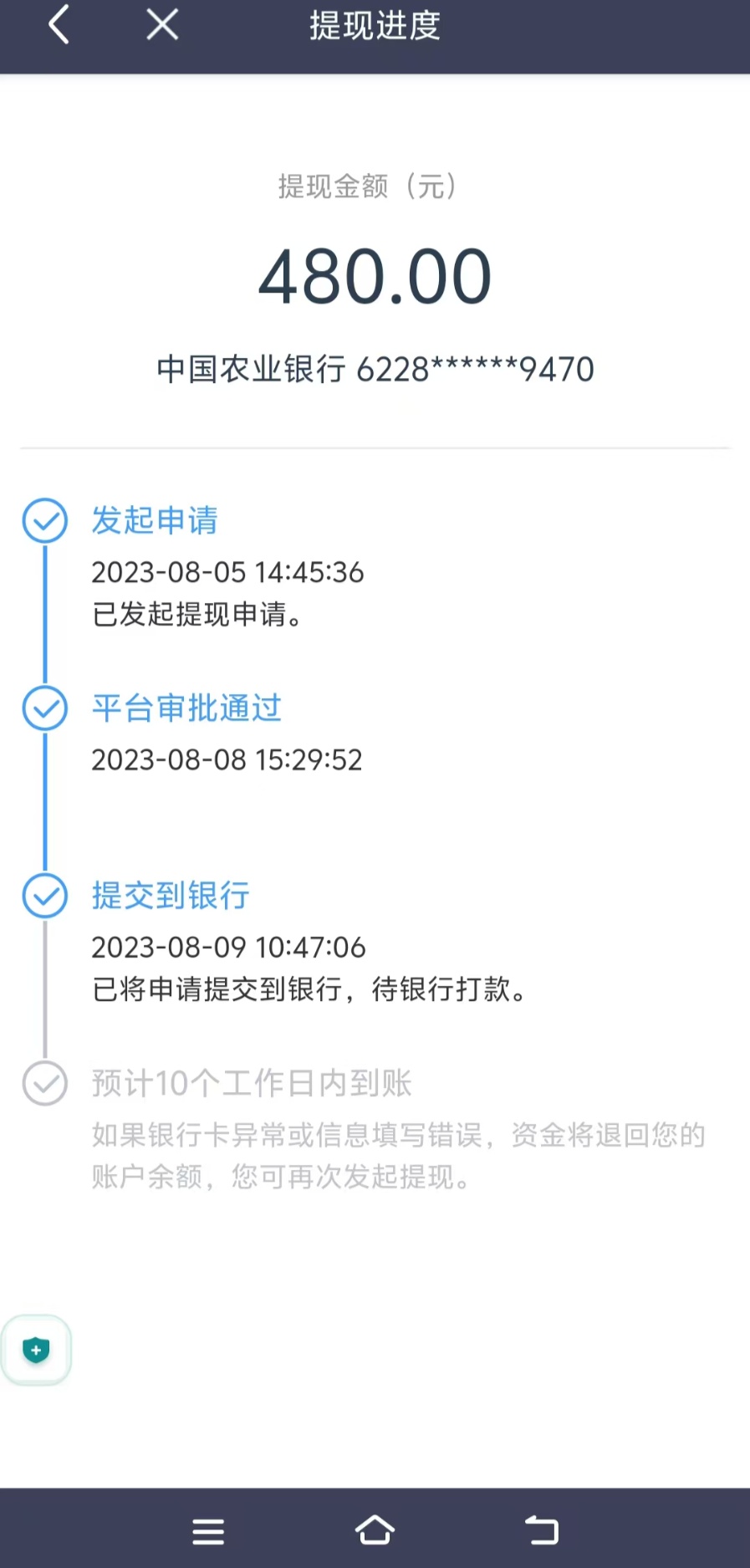Close the withdrawal progress page

[162, 25]
